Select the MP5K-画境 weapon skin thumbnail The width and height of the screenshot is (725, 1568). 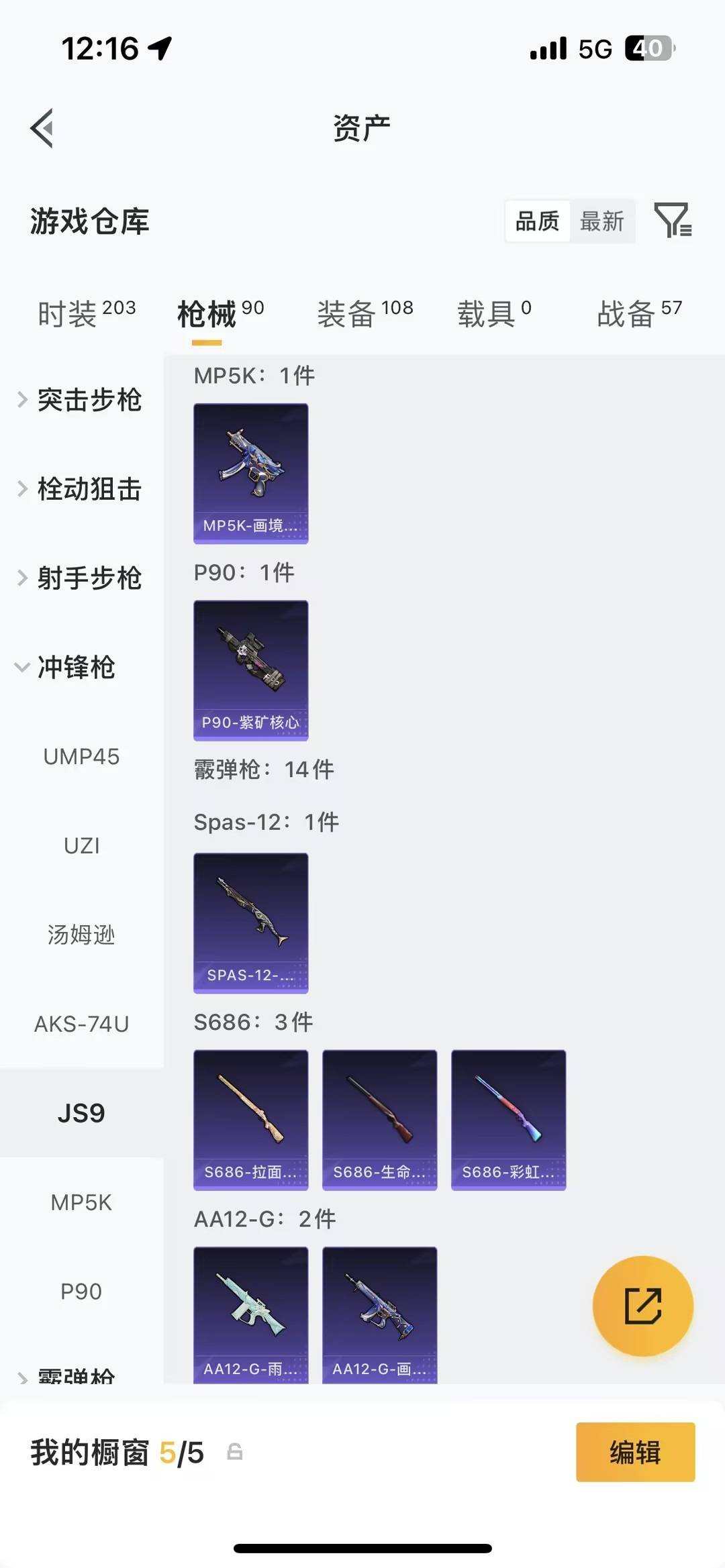[250, 470]
